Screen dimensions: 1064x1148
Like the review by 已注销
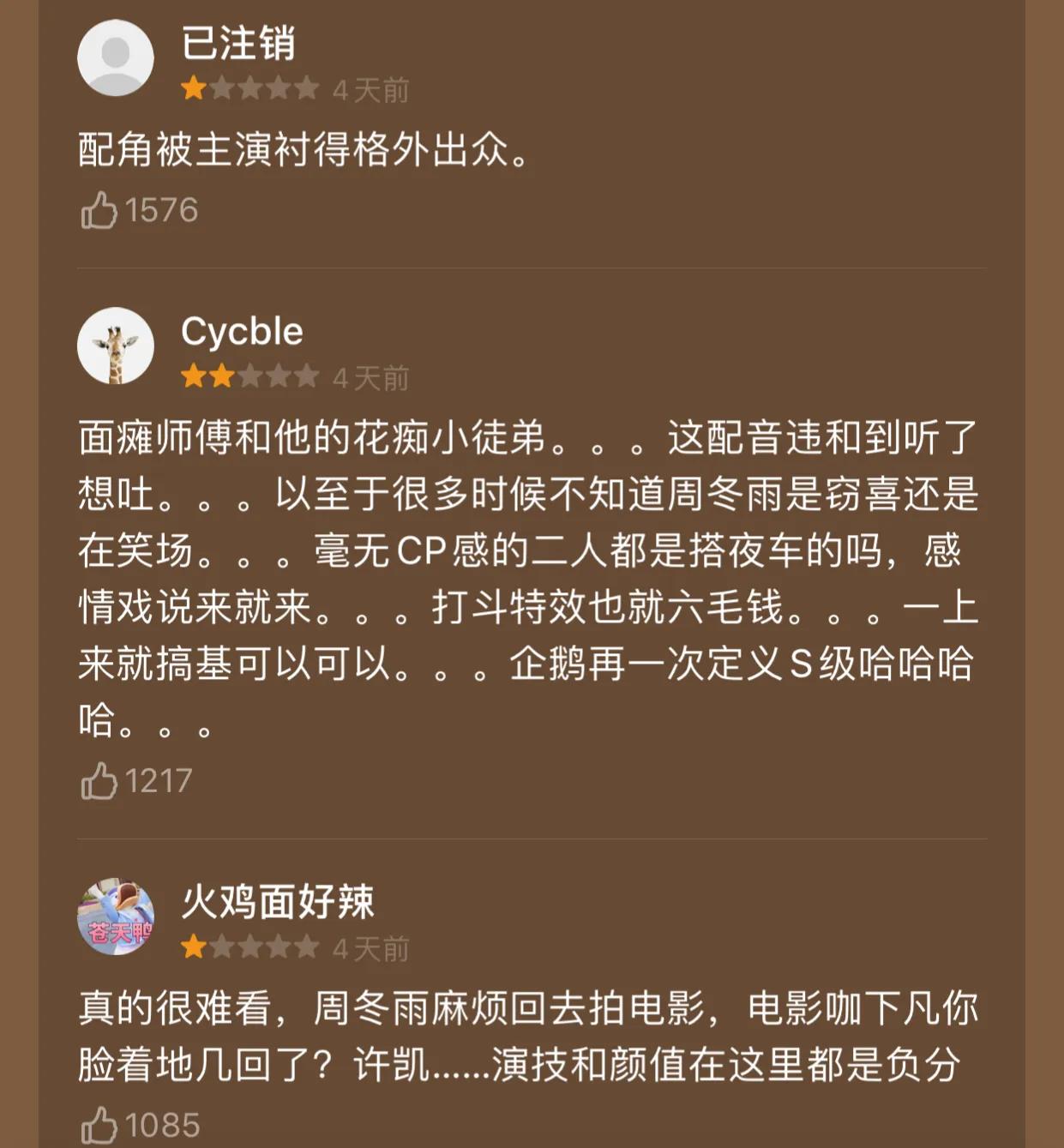coord(102,210)
